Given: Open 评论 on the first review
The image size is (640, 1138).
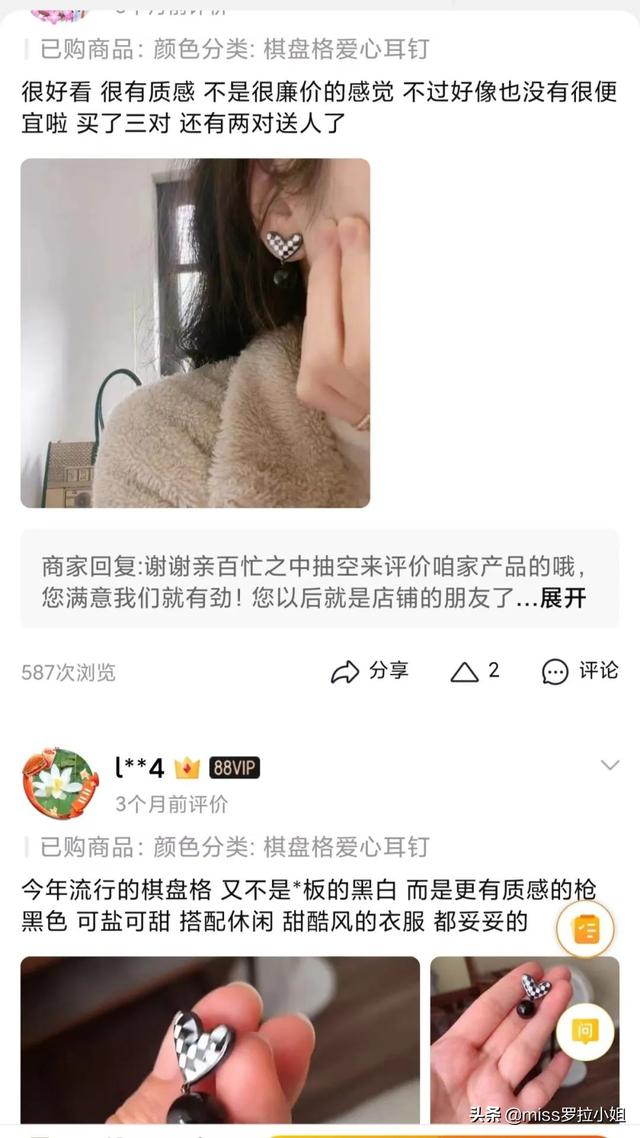Looking at the screenshot, I should coord(580,671).
